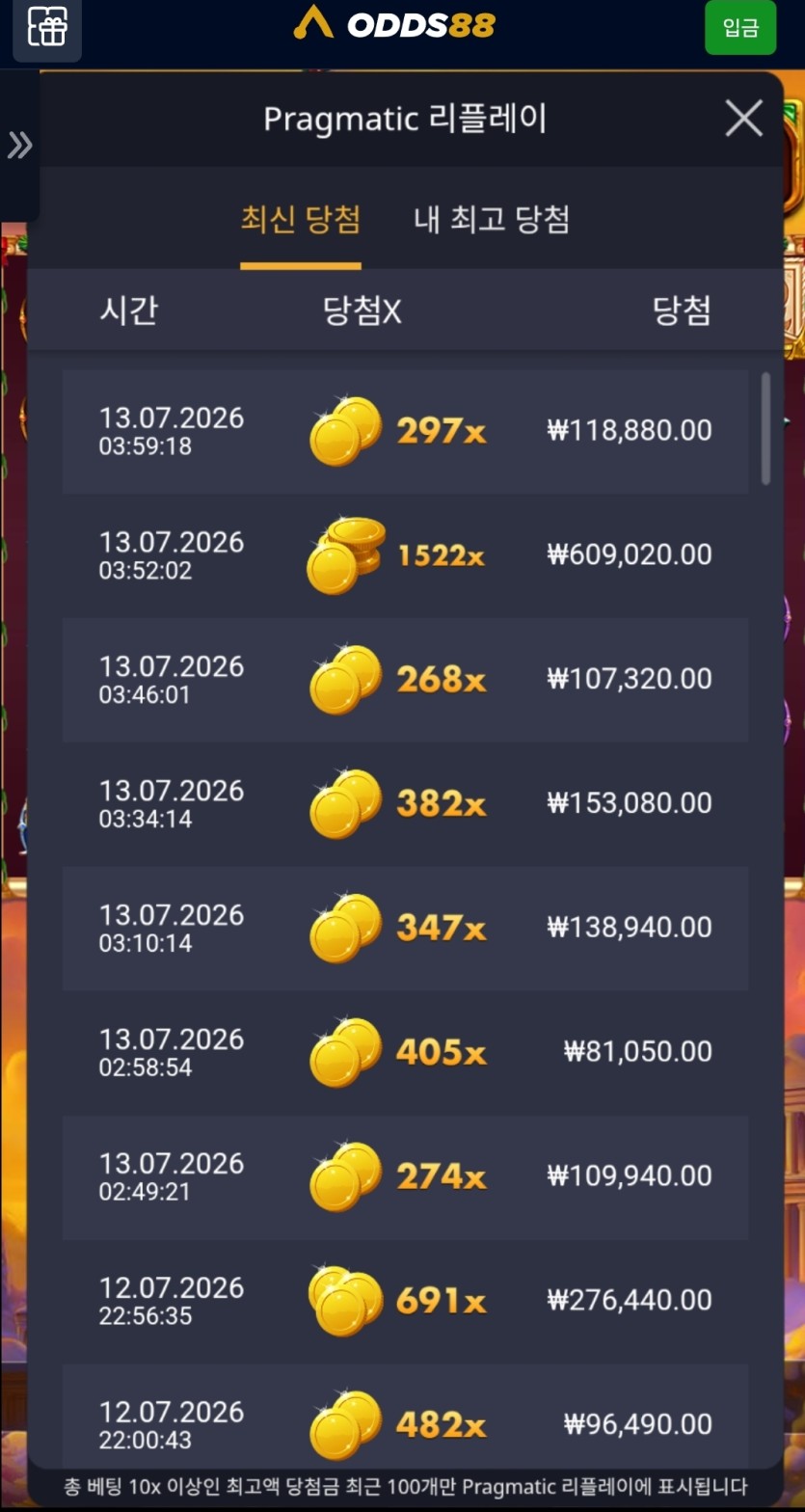Viewport: 805px width, 1512px height.
Task: Open the 274x win replay from 02:49:21
Action: [x=405, y=1176]
